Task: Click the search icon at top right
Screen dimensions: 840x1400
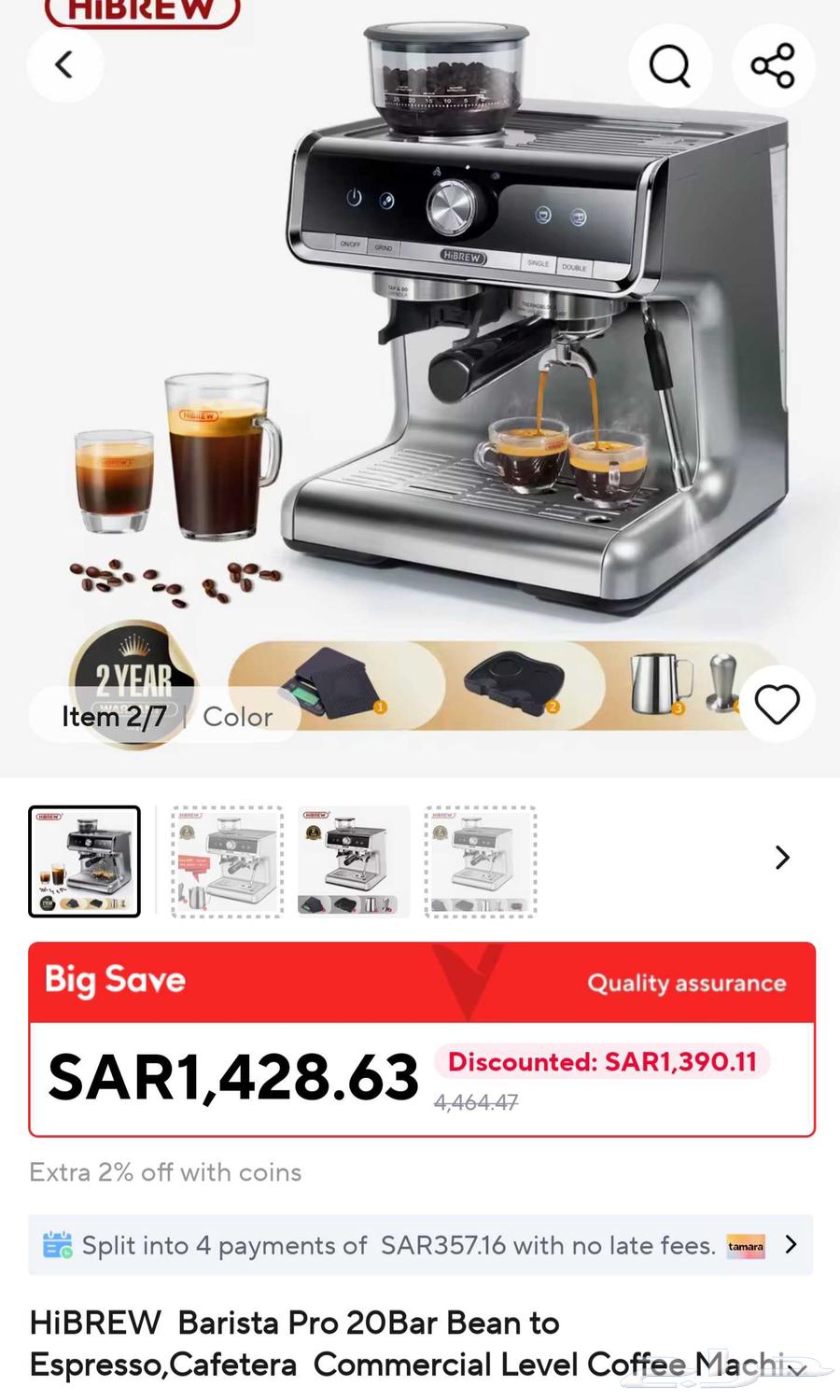Action: point(670,65)
